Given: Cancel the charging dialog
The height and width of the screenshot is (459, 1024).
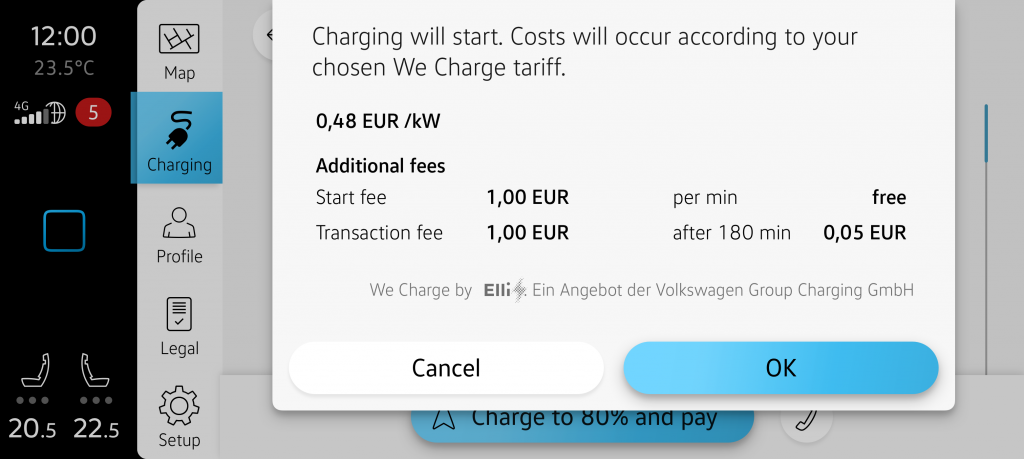Looking at the screenshot, I should coord(446,368).
